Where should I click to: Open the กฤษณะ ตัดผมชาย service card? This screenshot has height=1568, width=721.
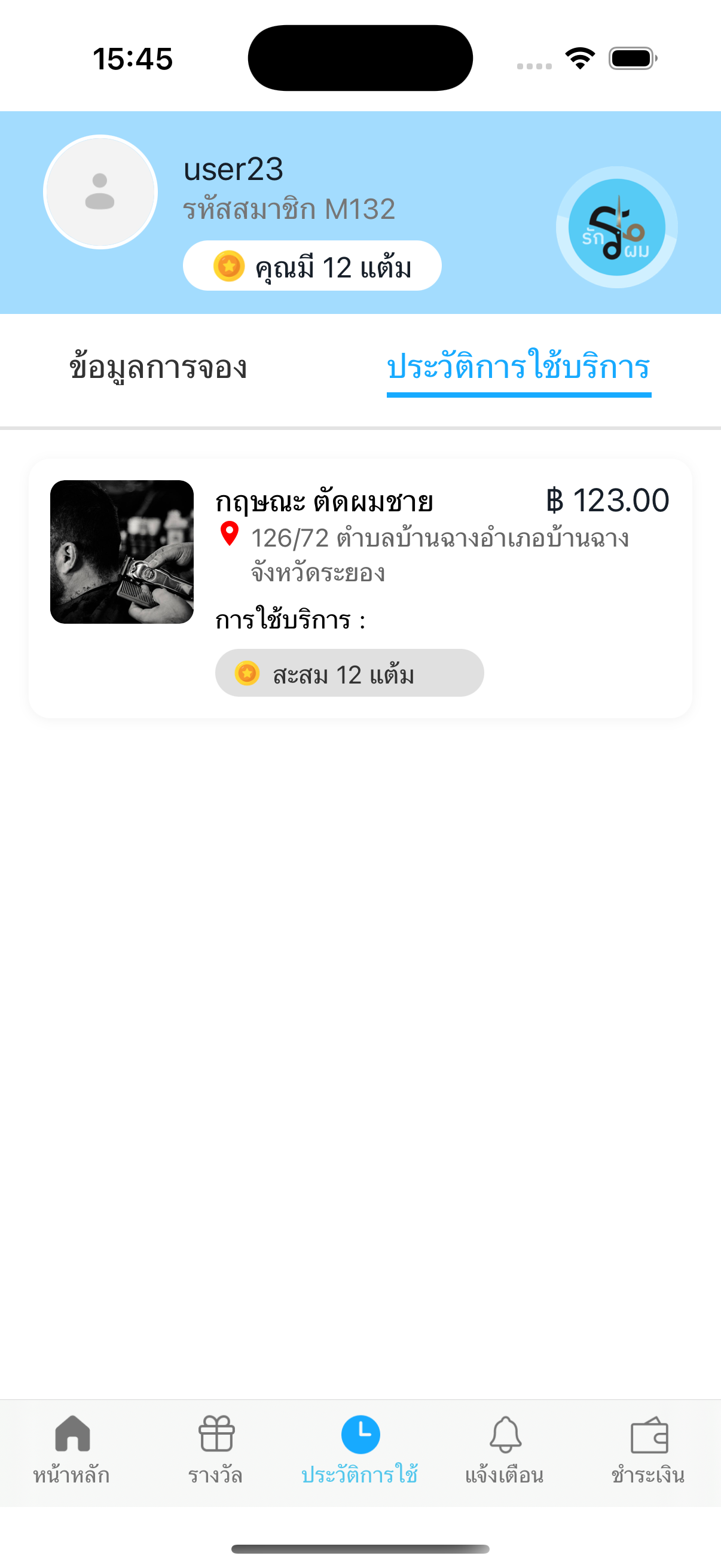coord(360,587)
